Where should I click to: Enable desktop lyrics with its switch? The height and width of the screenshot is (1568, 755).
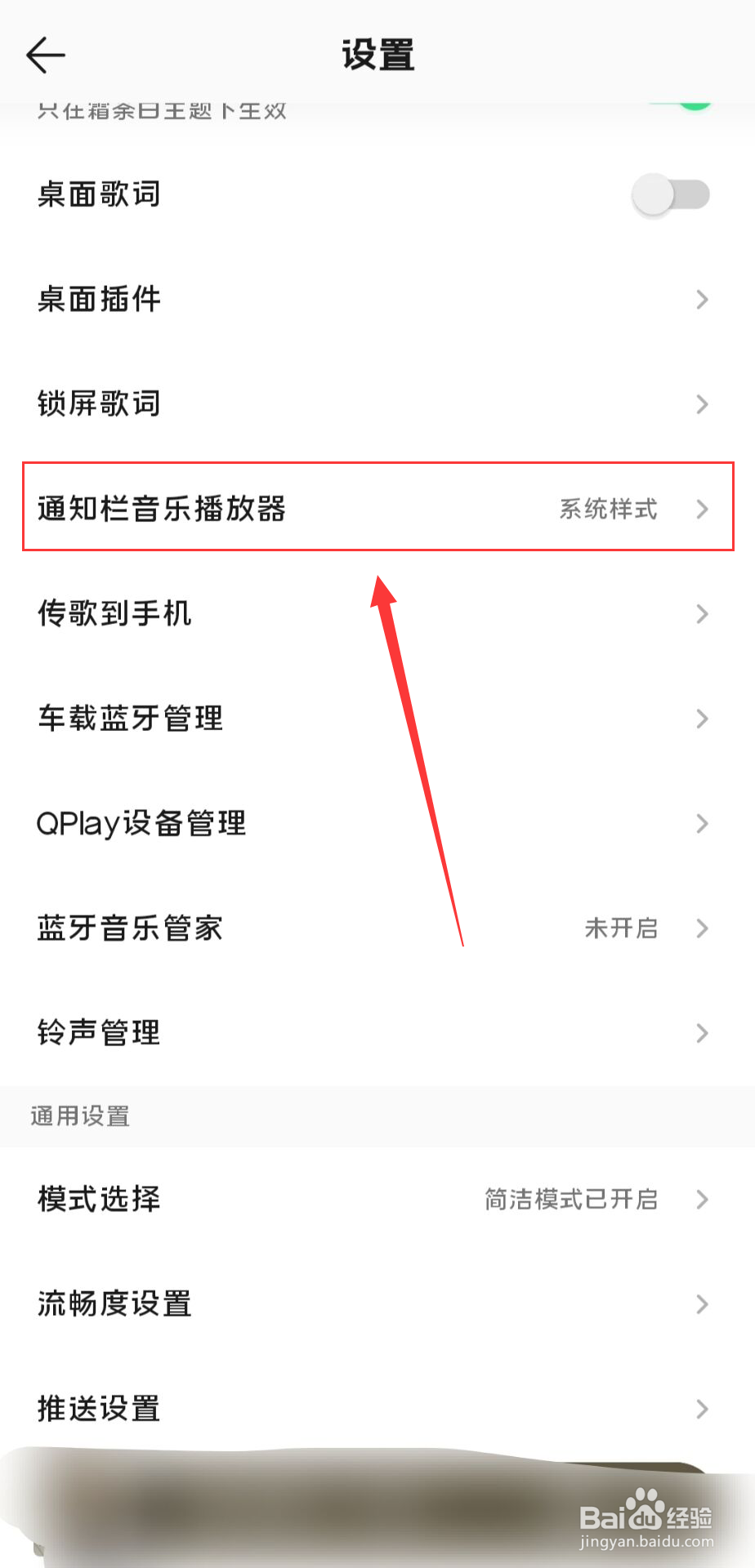pos(669,194)
